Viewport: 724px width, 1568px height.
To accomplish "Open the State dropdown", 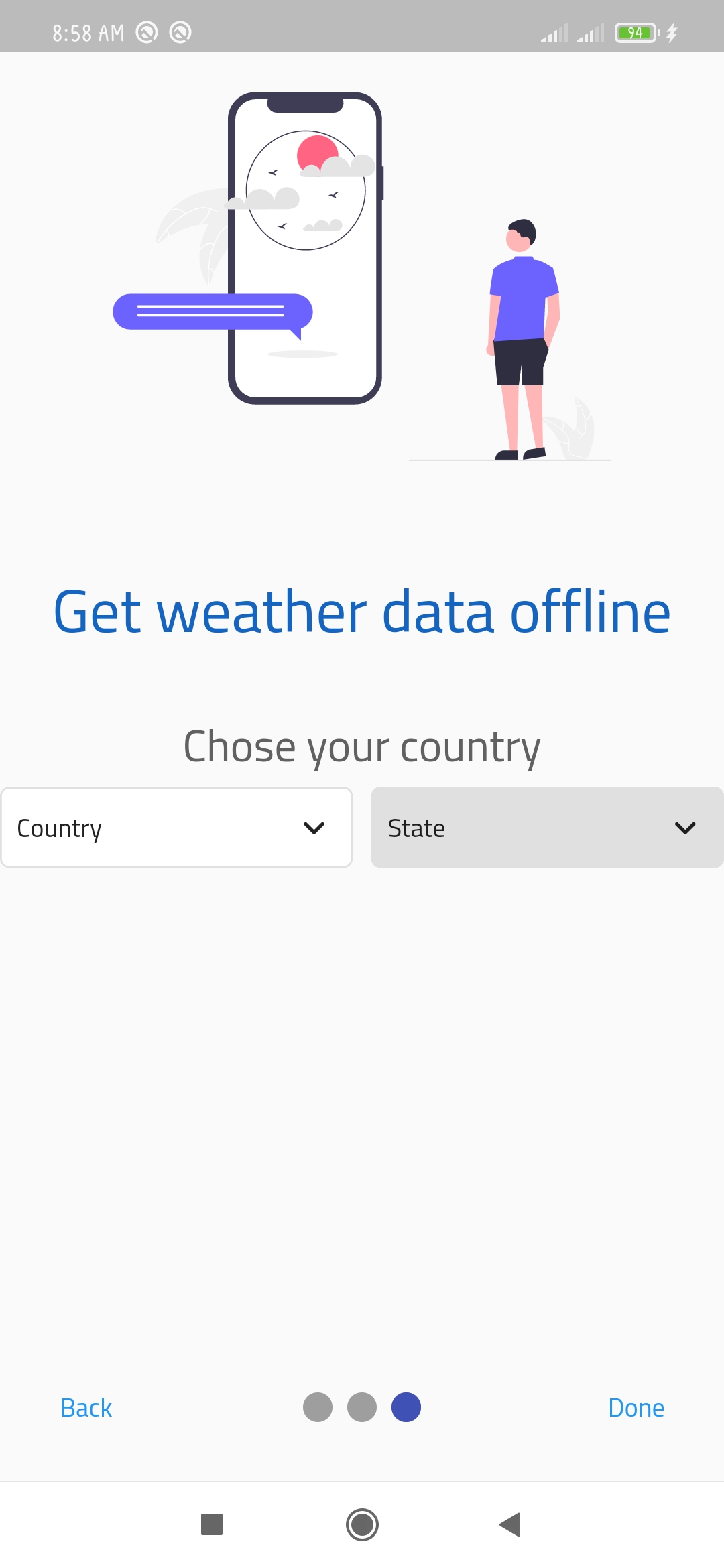I will click(546, 827).
